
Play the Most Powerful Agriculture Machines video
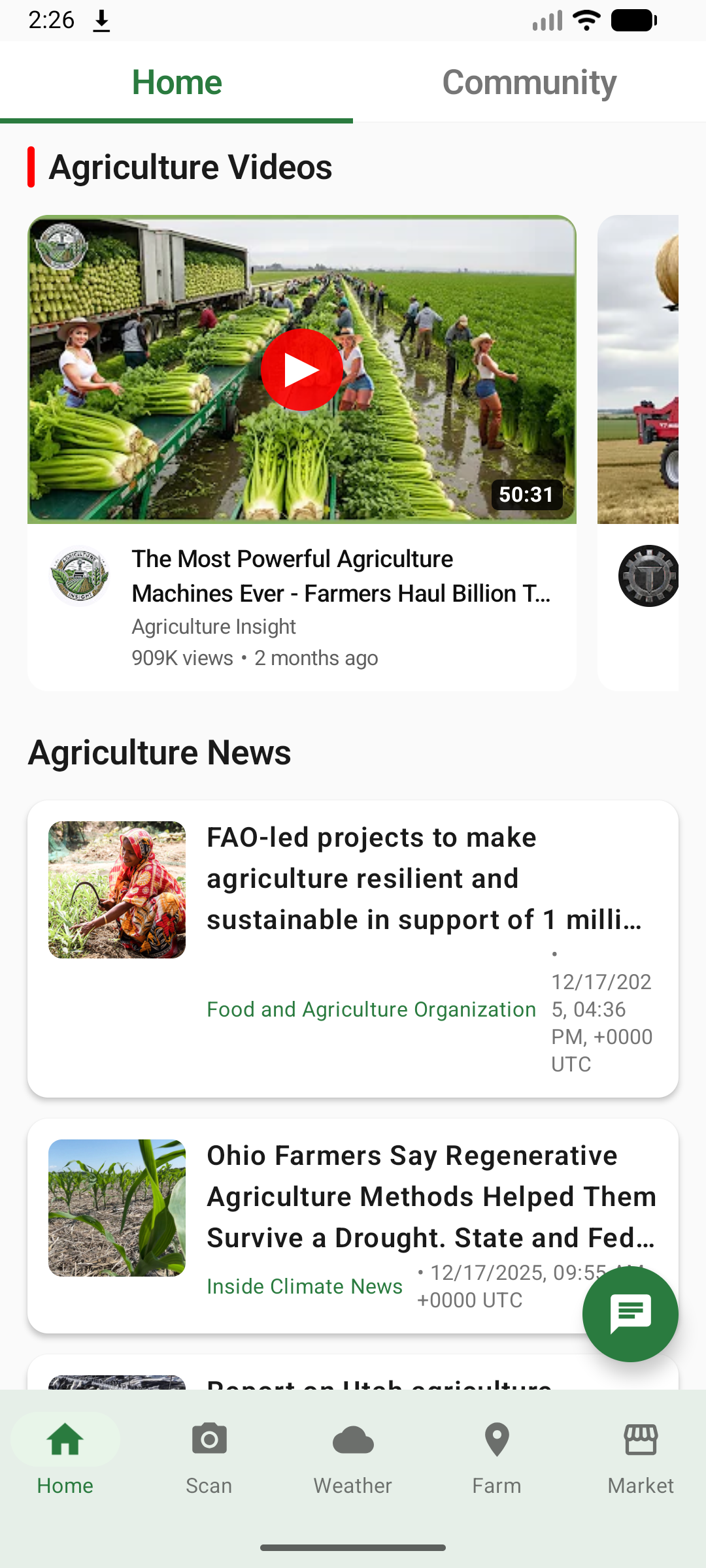(301, 370)
